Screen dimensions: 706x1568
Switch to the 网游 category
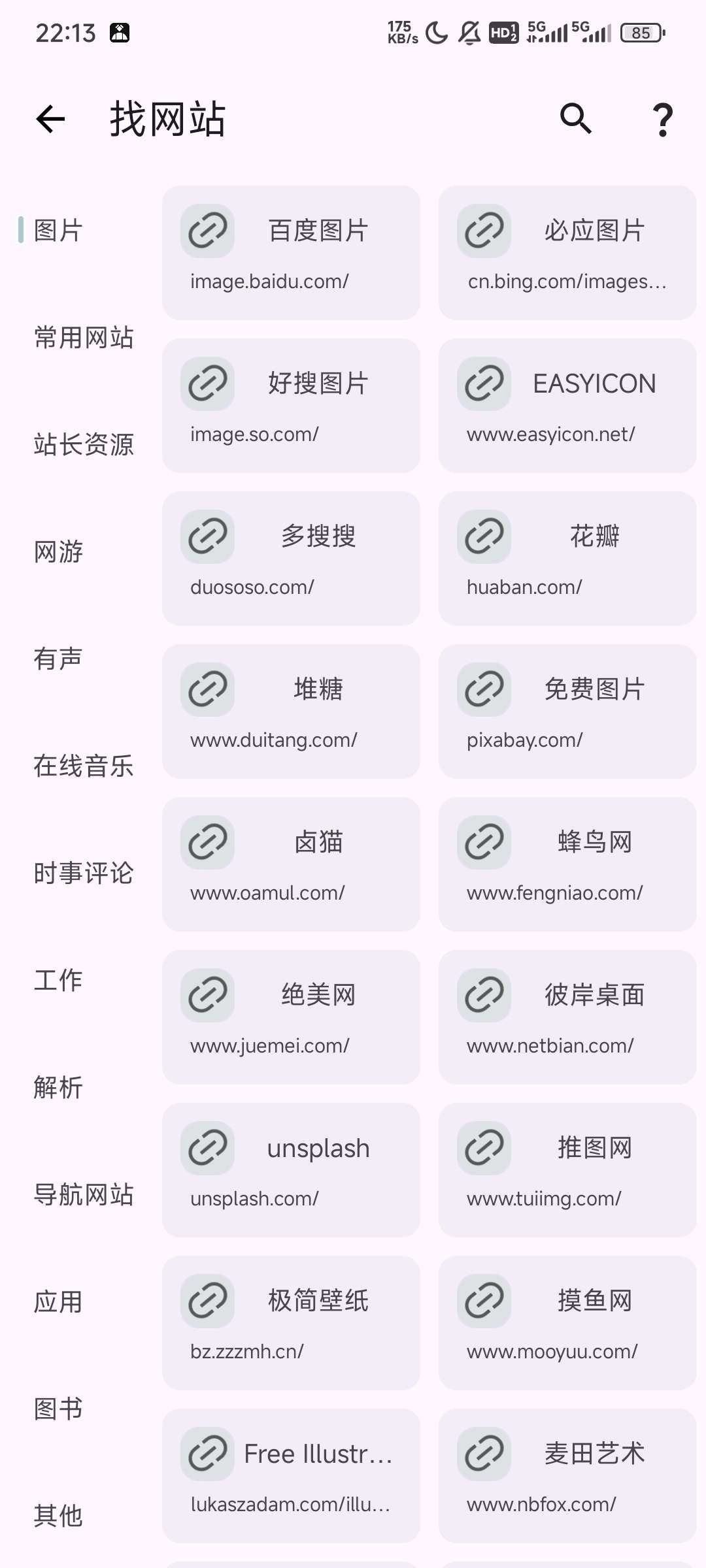58,552
